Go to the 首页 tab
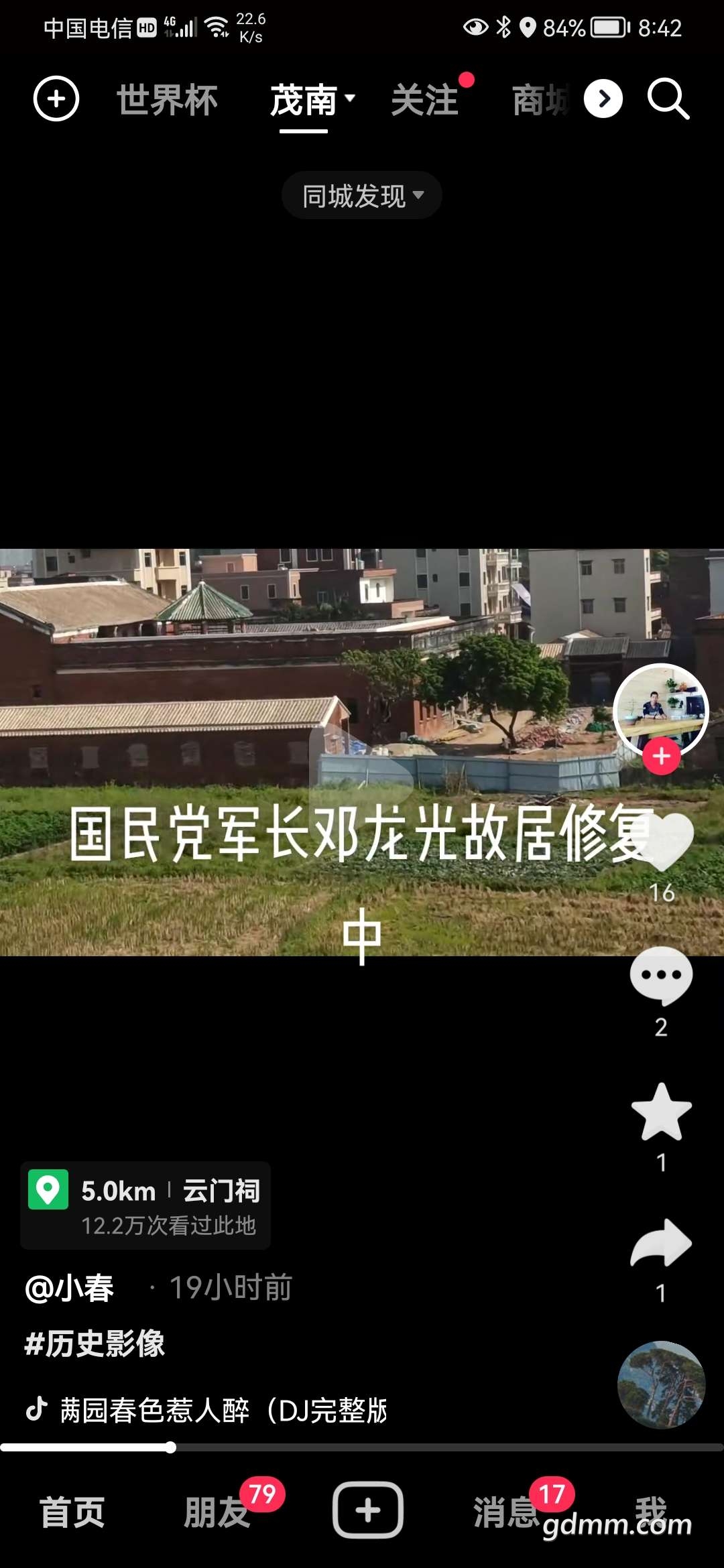724x1568 pixels. (x=72, y=1512)
